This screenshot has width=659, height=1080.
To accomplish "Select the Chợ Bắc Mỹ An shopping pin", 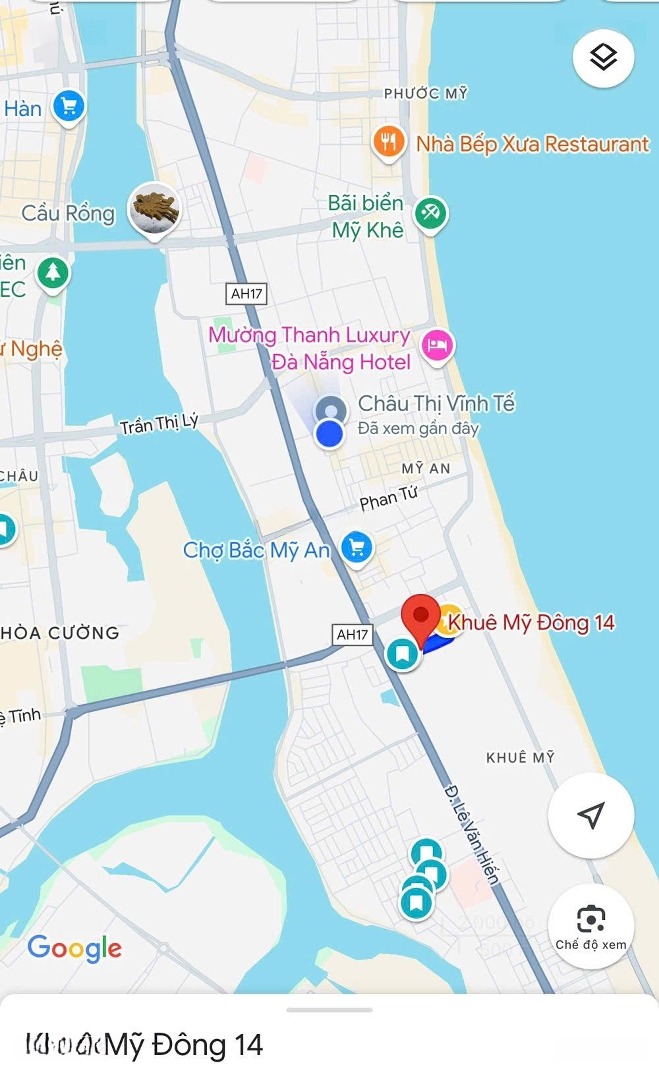I will (357, 549).
